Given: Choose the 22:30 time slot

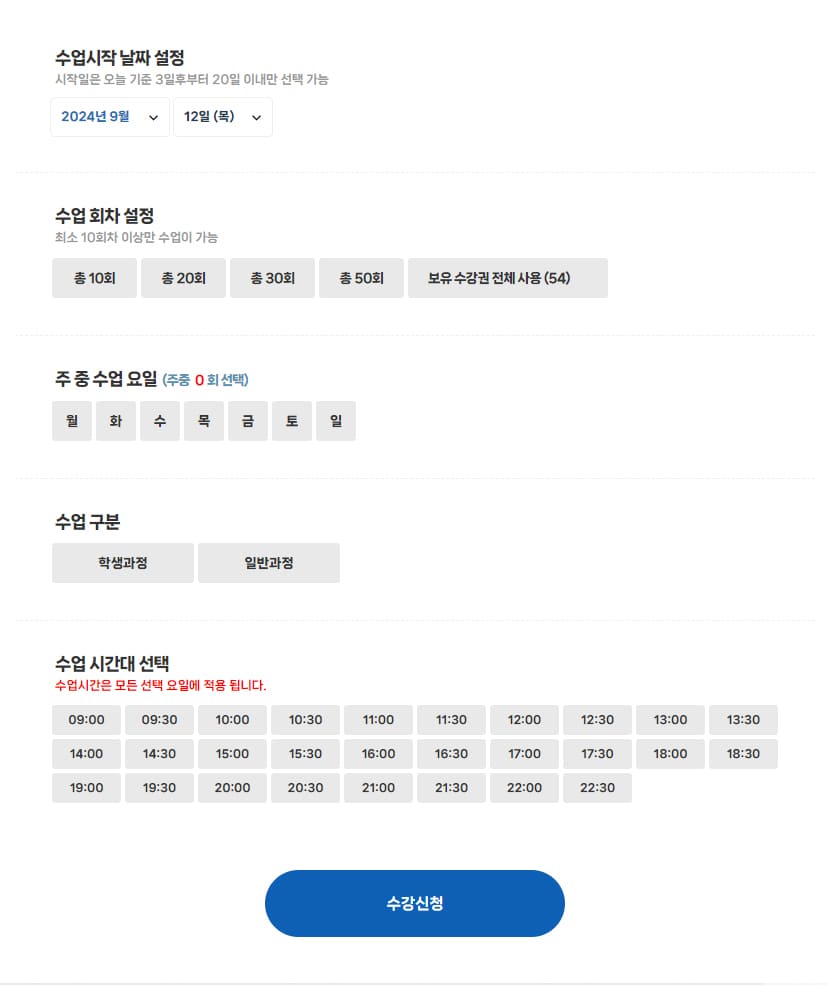Looking at the screenshot, I should point(597,788).
